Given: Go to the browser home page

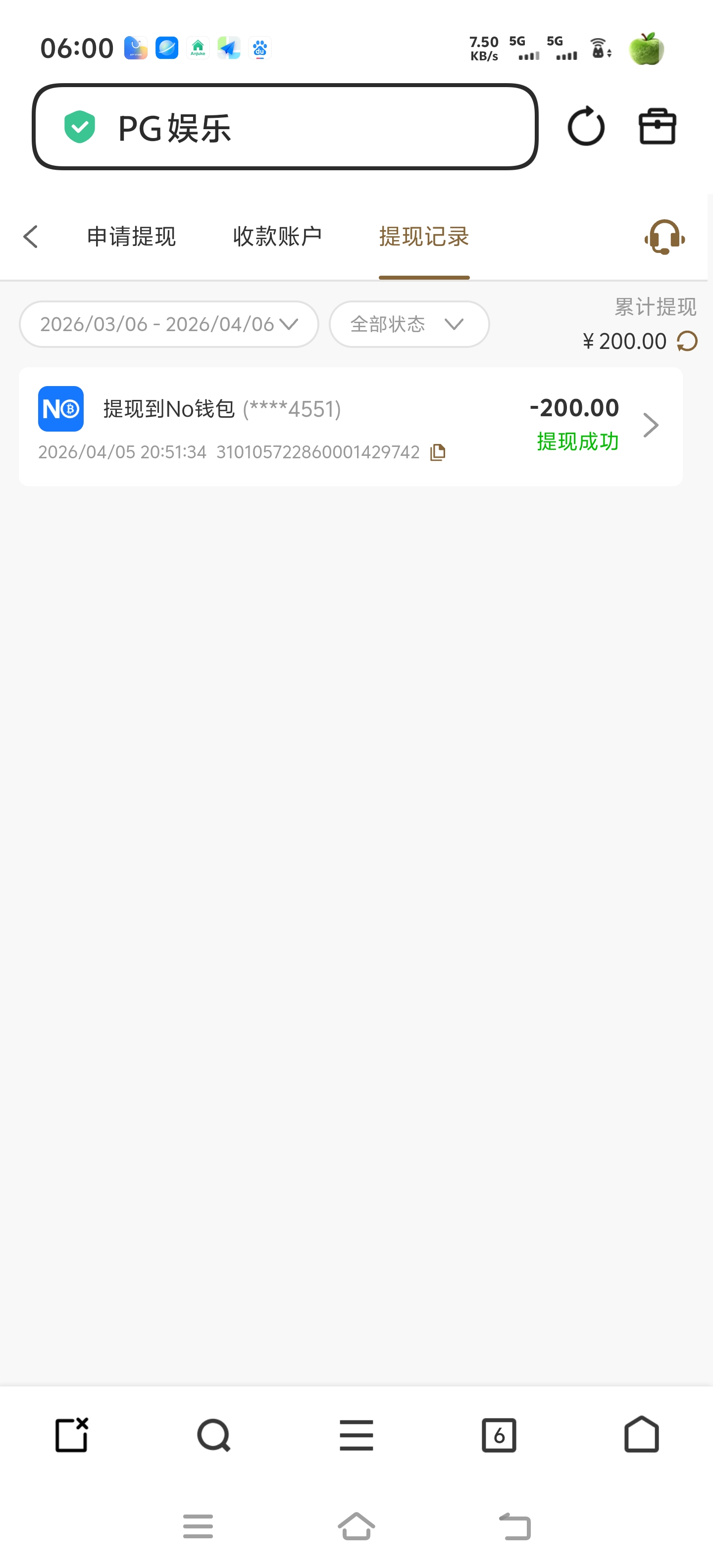Looking at the screenshot, I should click(641, 1435).
